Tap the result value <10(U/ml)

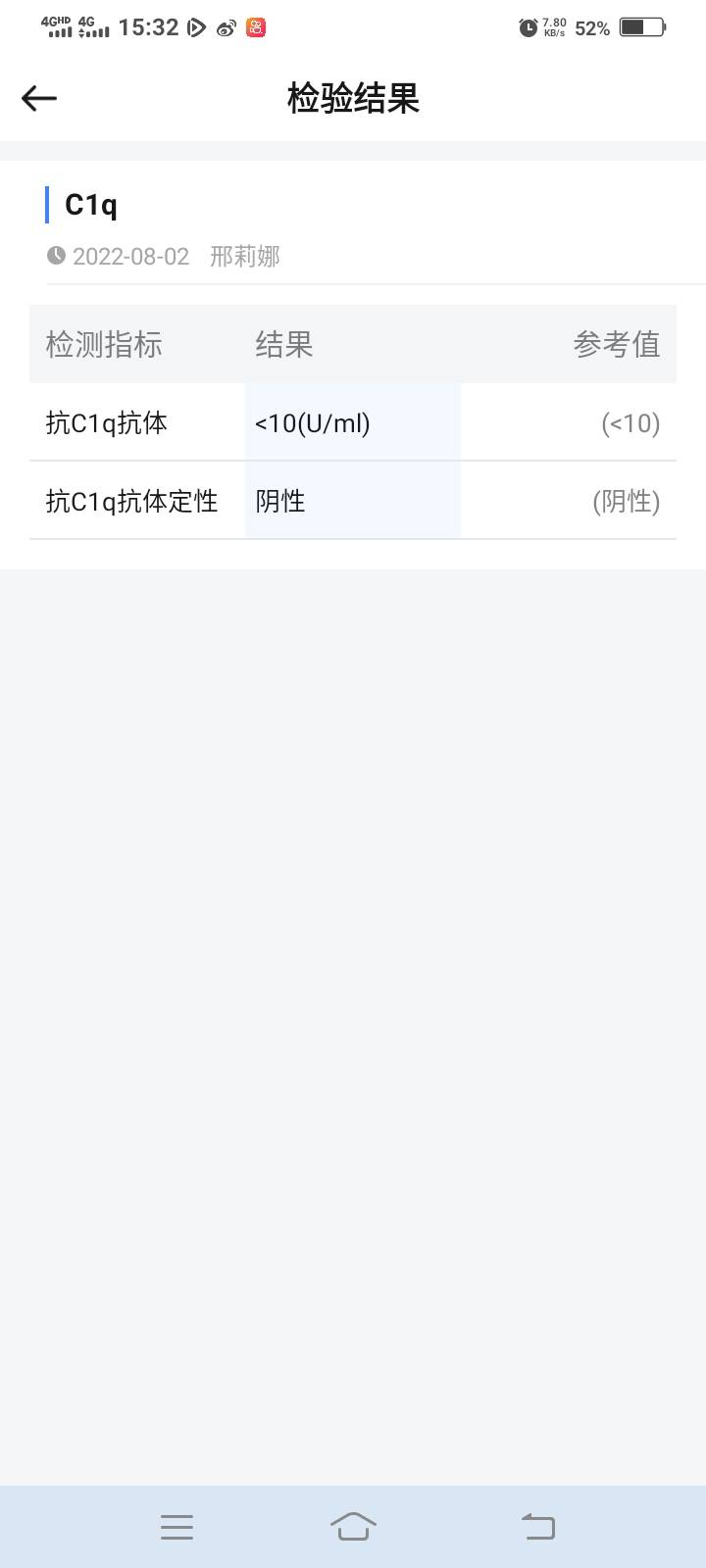click(311, 422)
